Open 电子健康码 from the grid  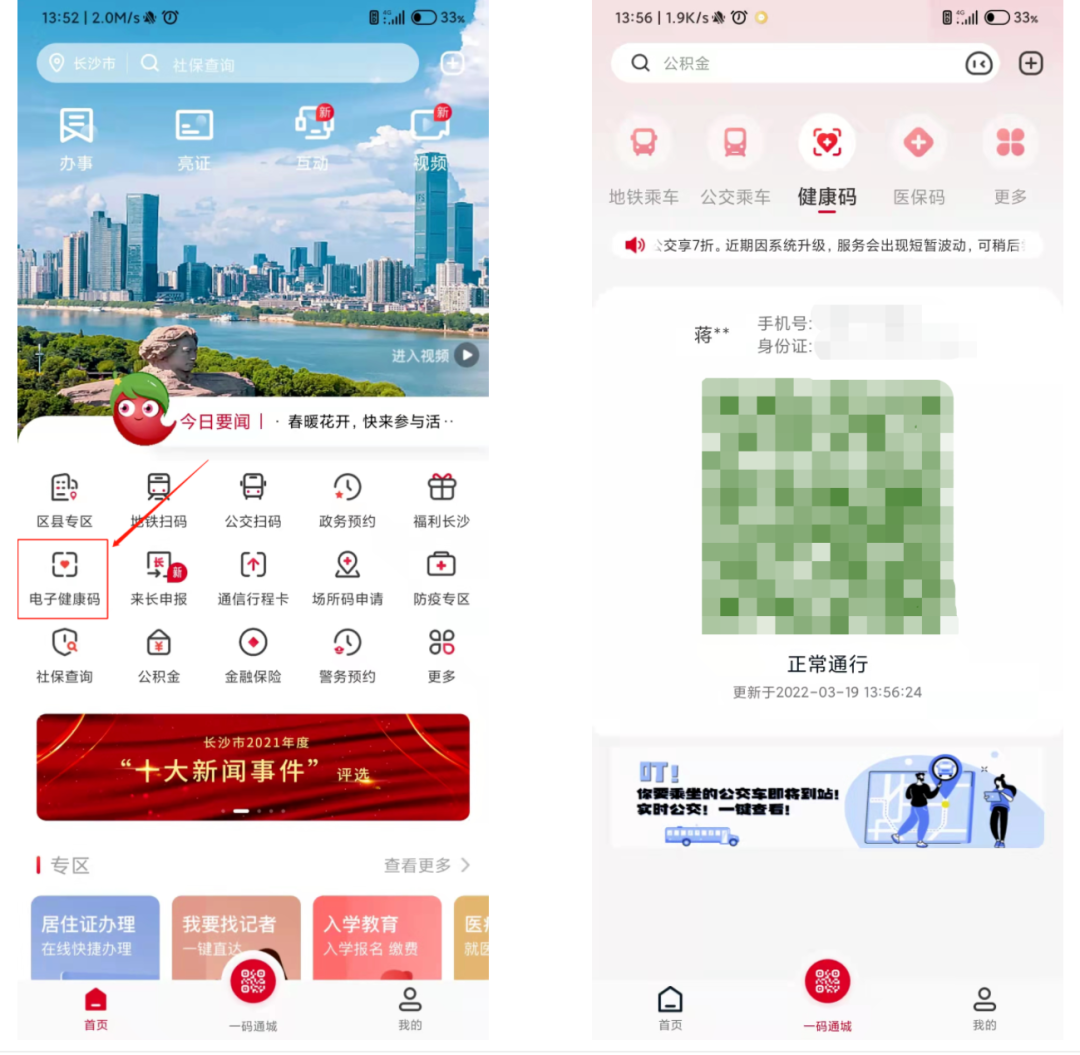click(x=64, y=579)
